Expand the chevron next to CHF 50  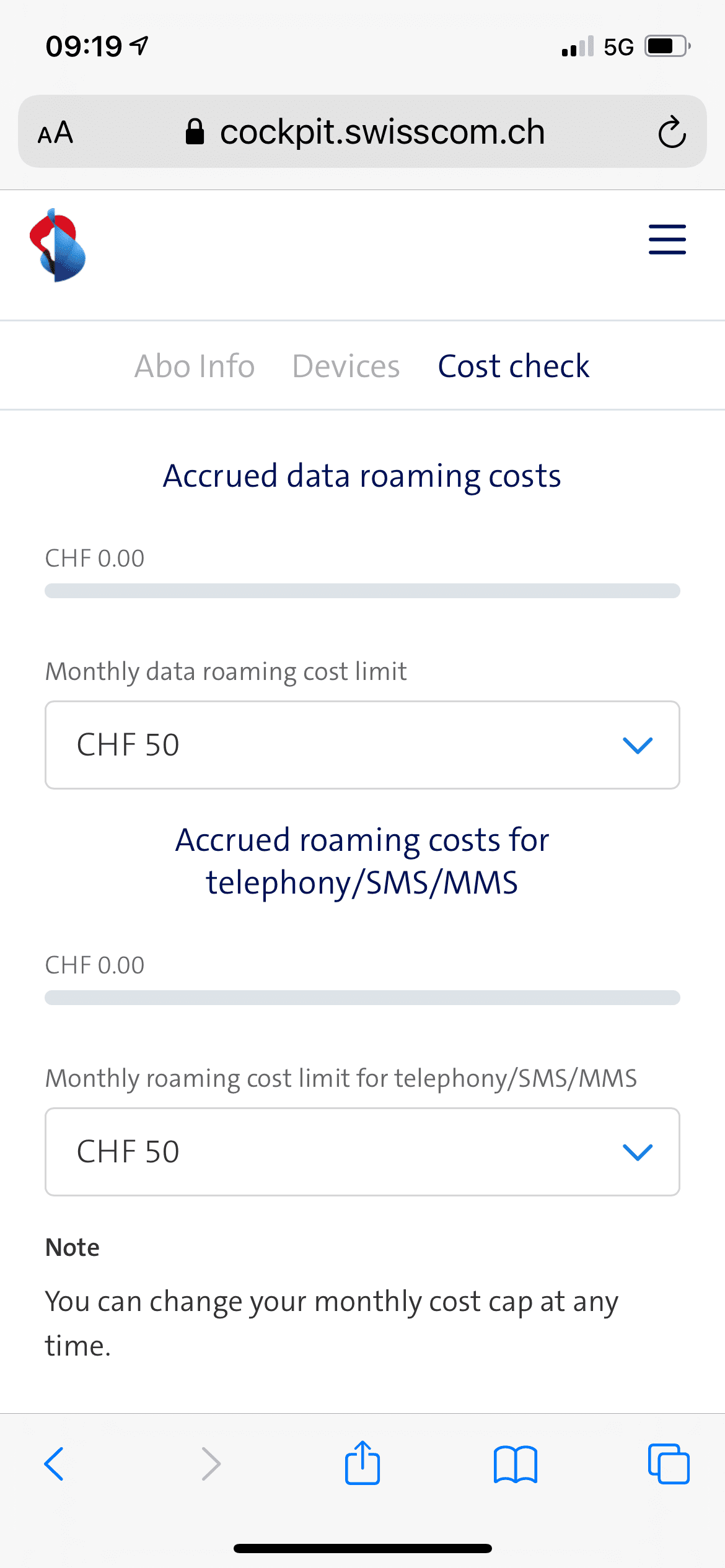639,745
